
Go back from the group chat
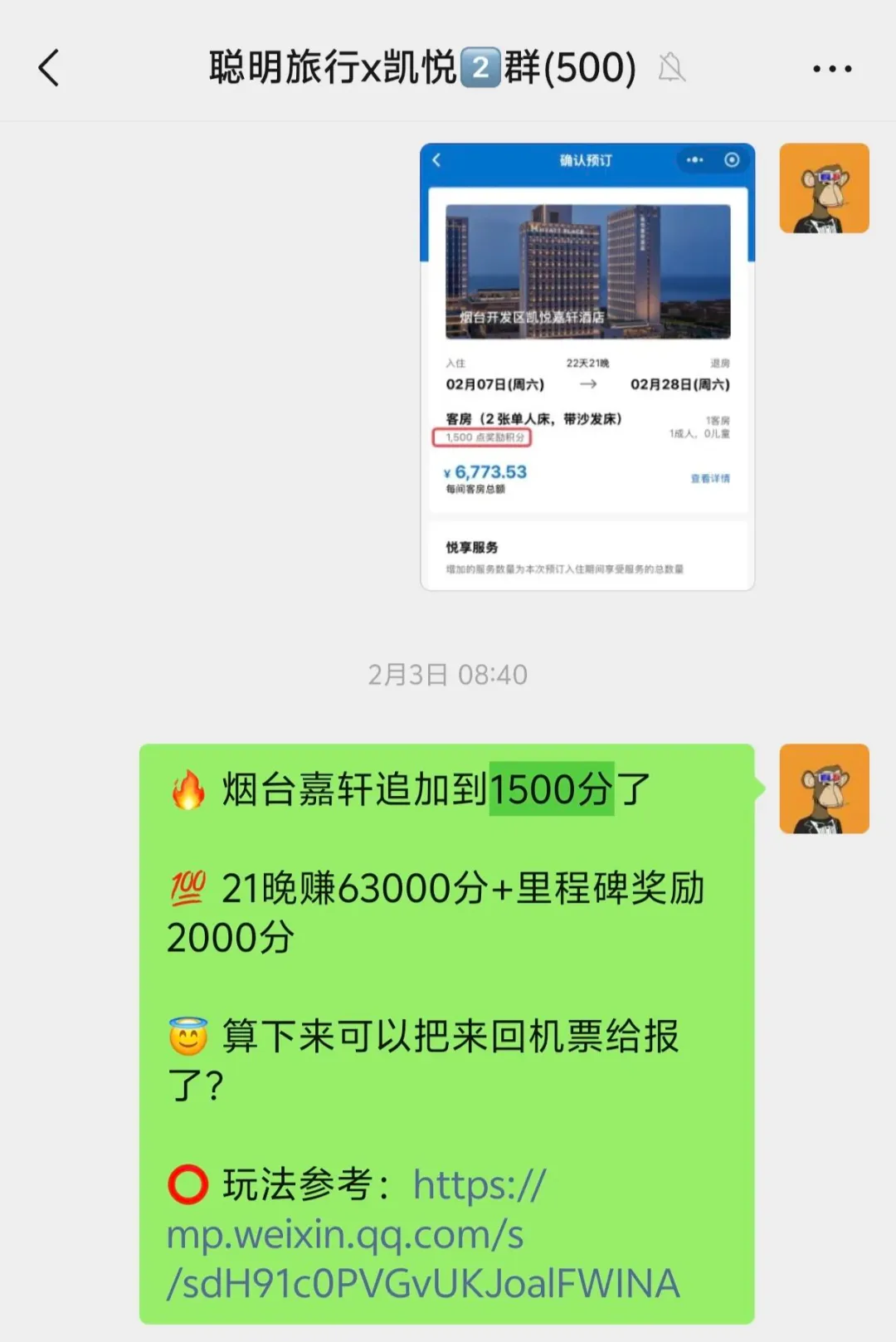[49, 68]
